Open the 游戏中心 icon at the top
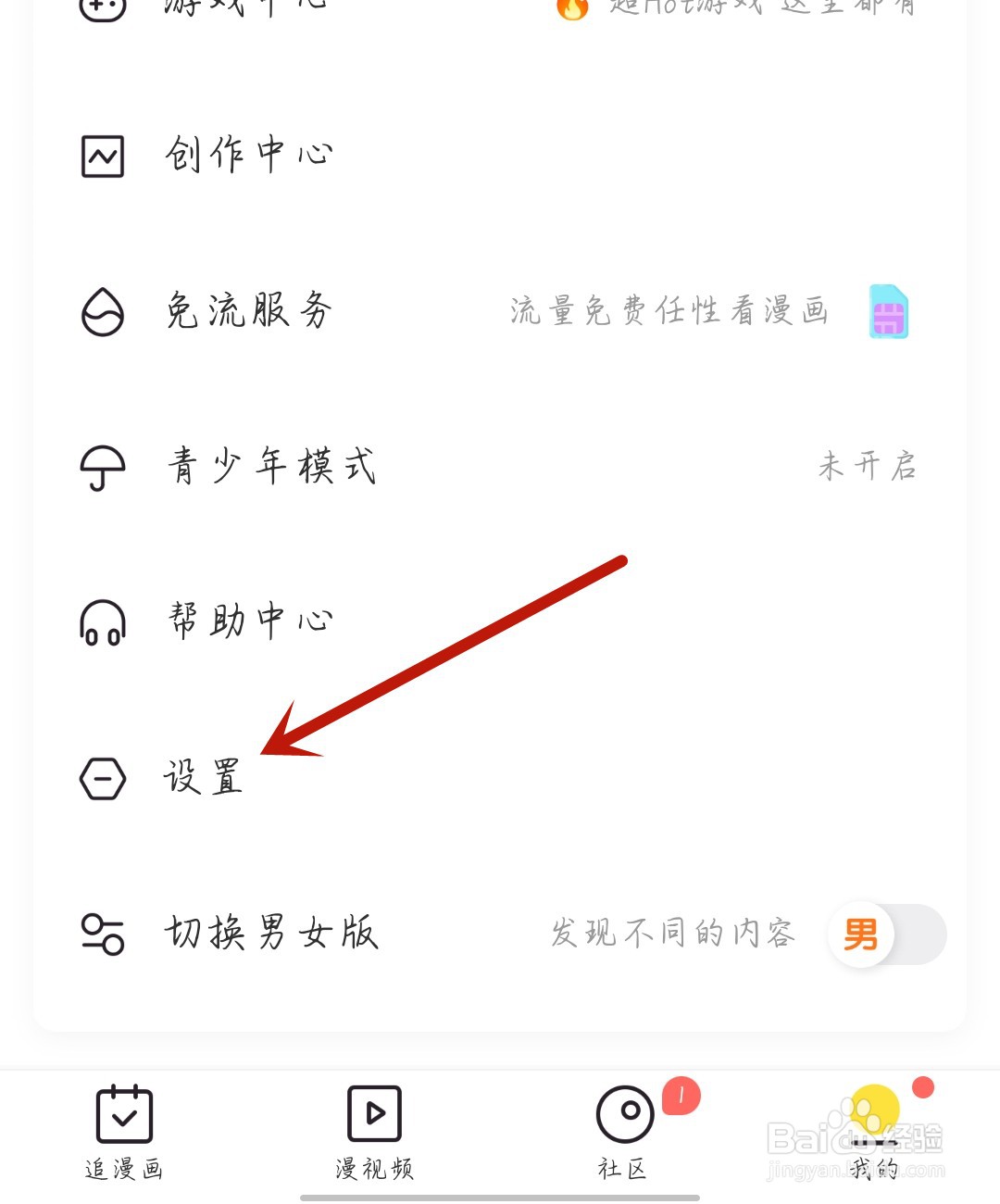 105,9
